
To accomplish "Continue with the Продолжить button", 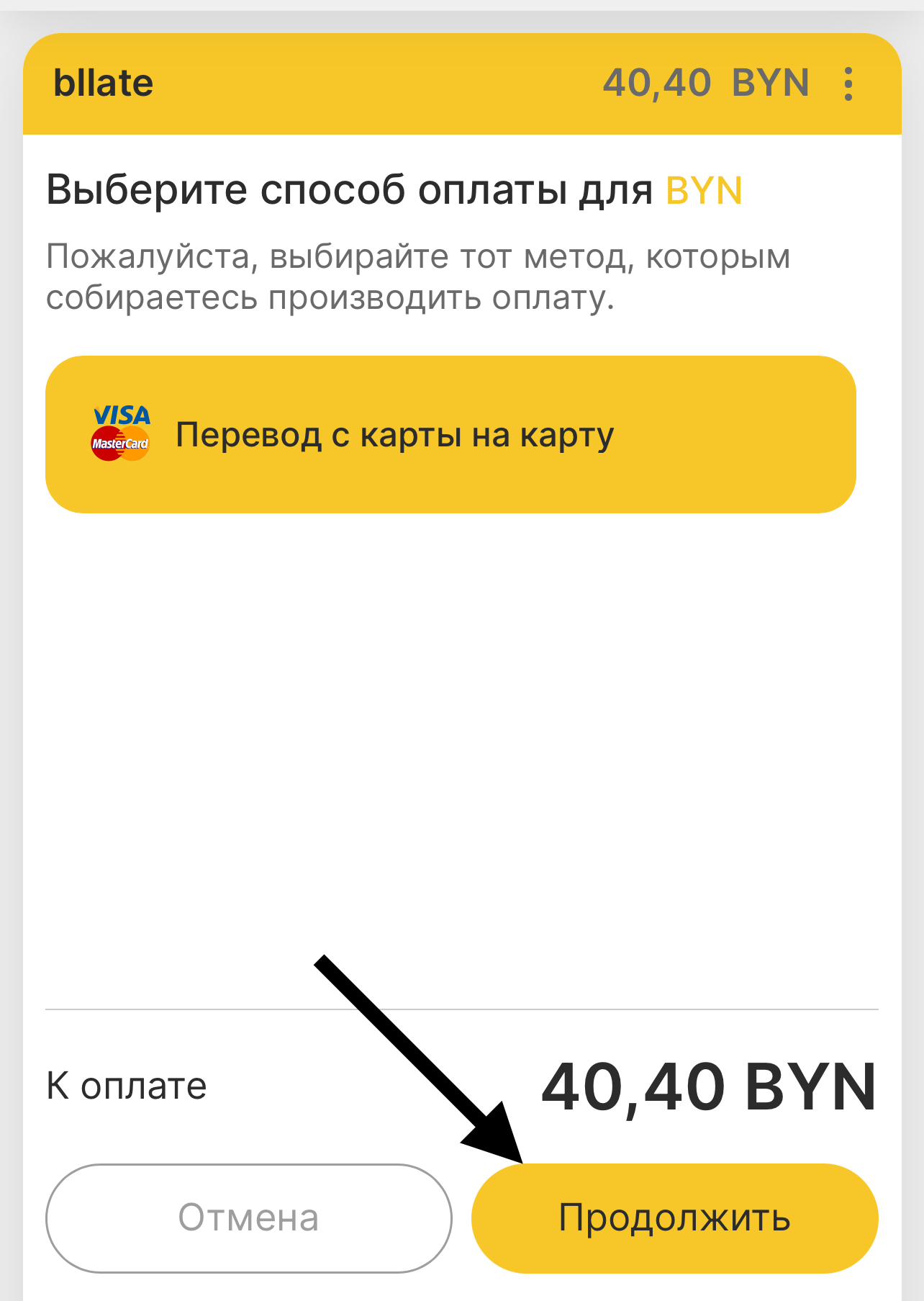I will 674,1218.
